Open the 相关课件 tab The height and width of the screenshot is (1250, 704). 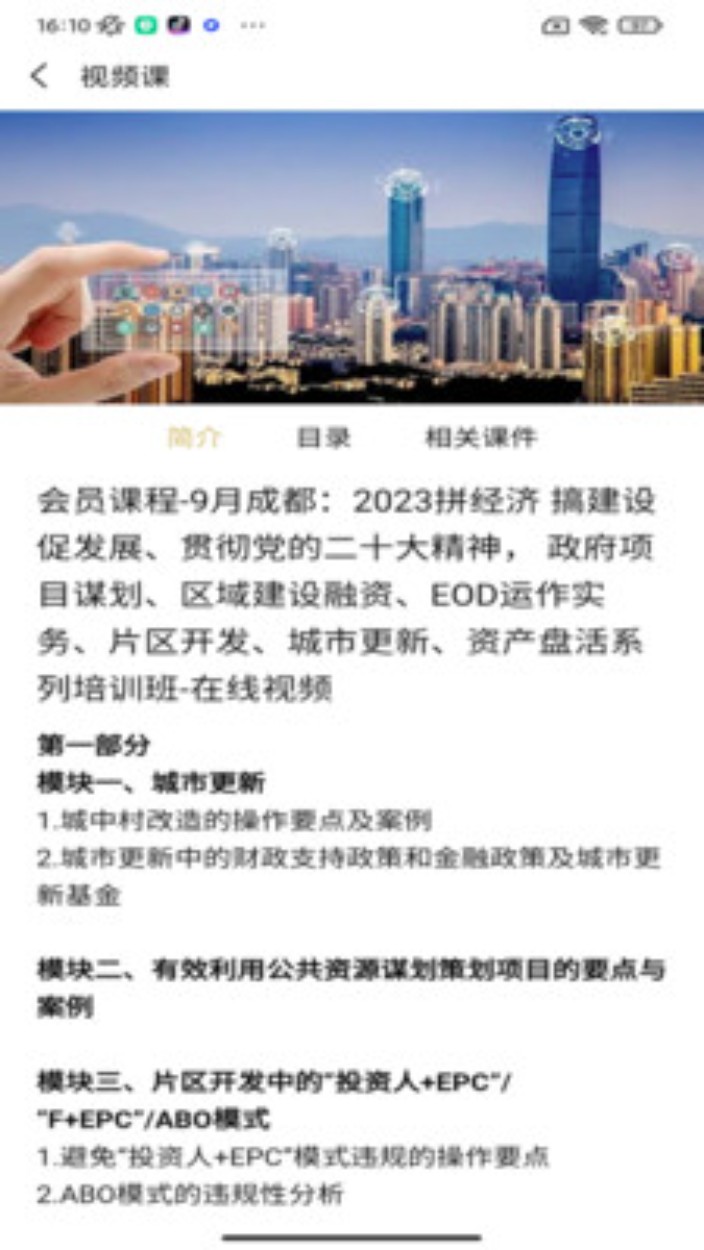481,438
